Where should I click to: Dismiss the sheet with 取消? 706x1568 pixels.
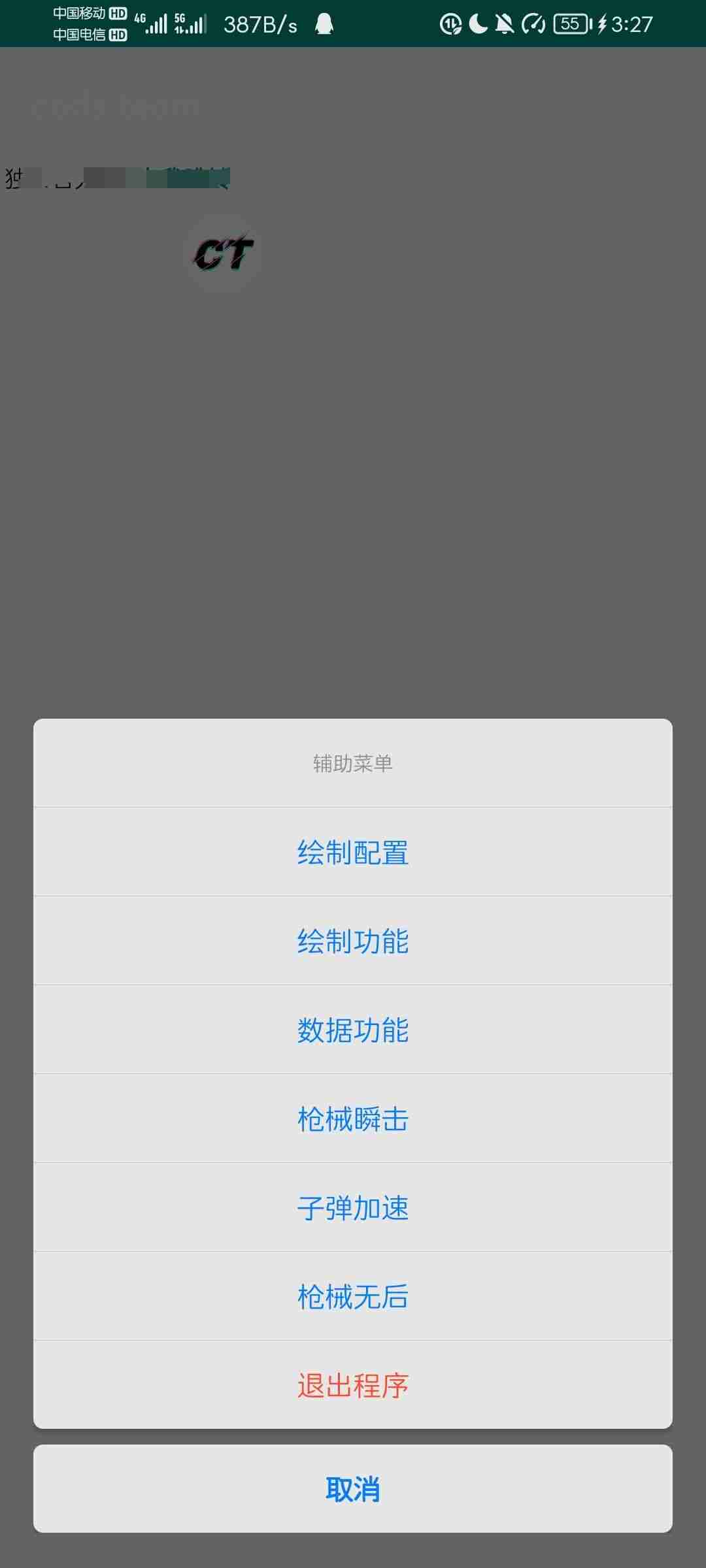click(x=353, y=1489)
